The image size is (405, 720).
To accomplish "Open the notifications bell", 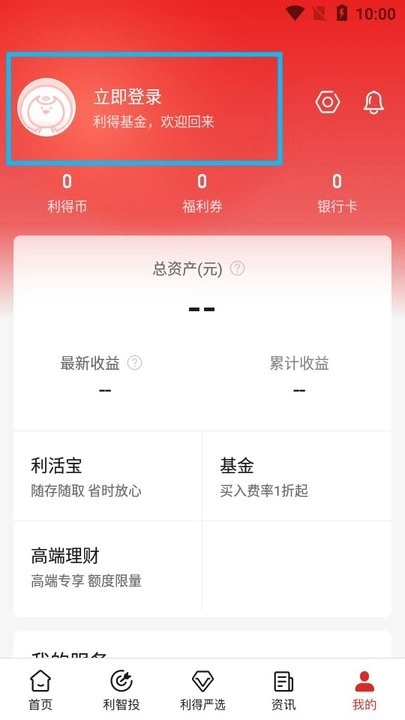I will click(x=373, y=102).
